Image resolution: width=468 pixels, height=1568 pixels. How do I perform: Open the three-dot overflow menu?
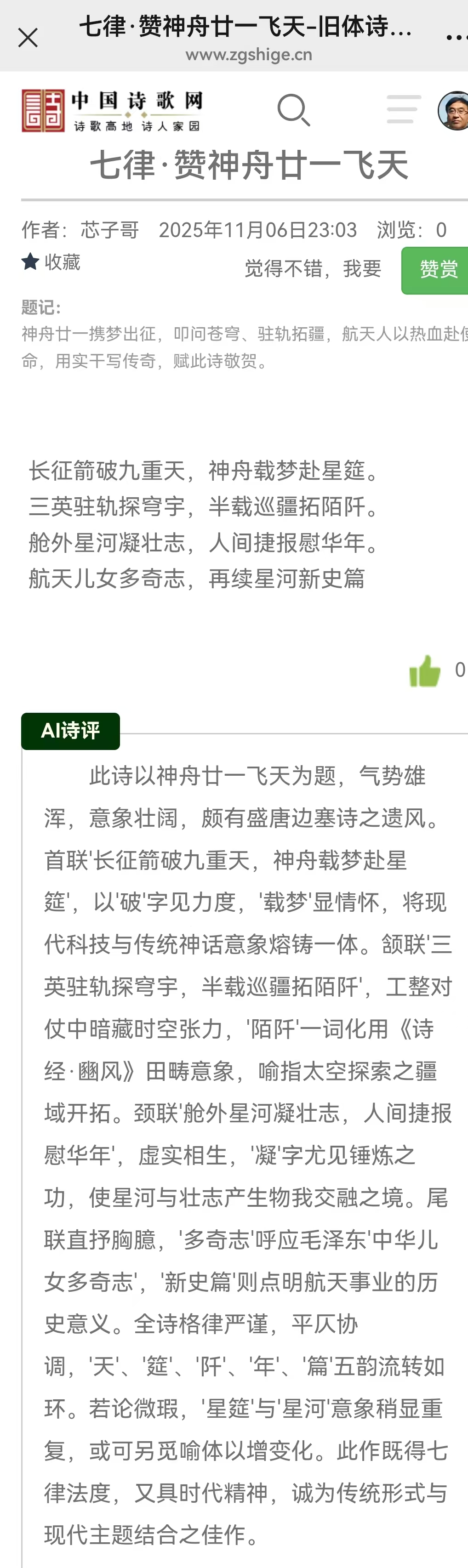(x=455, y=38)
